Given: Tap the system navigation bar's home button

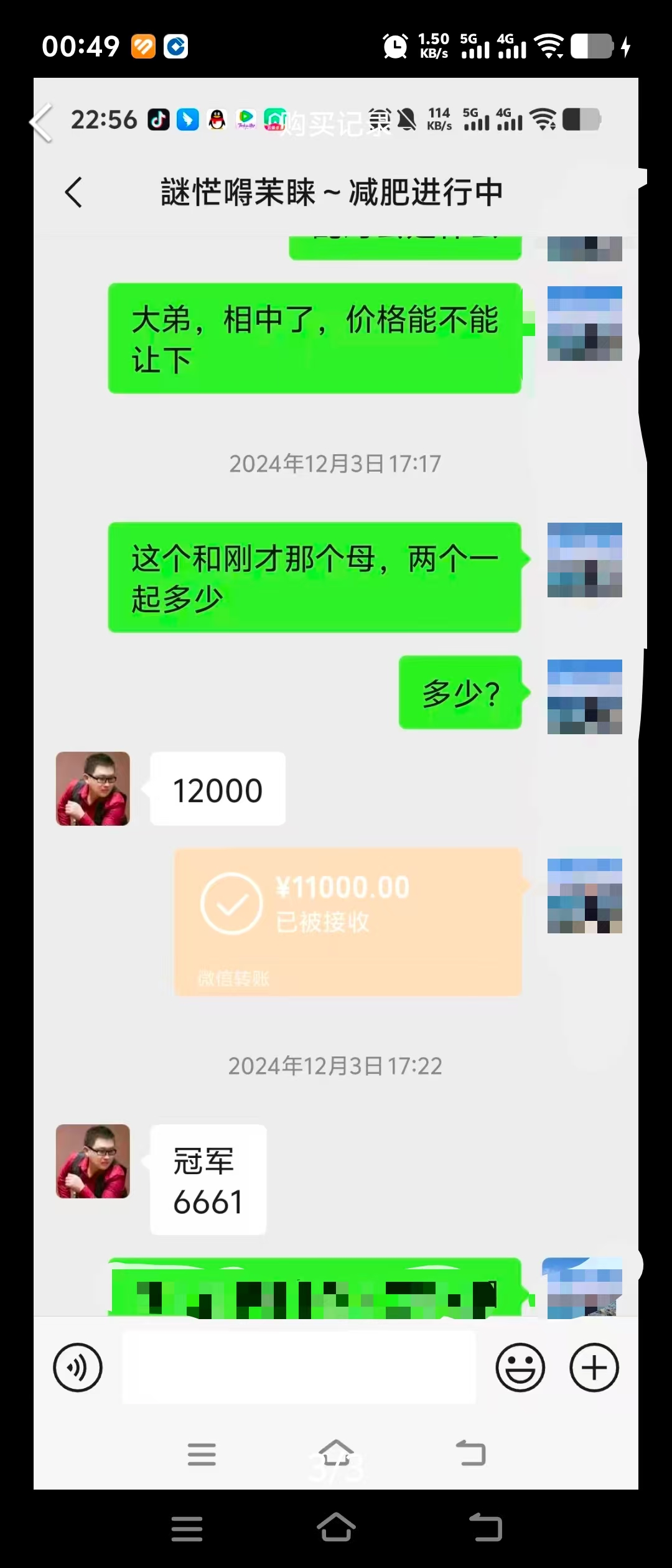Looking at the screenshot, I should [x=336, y=1528].
